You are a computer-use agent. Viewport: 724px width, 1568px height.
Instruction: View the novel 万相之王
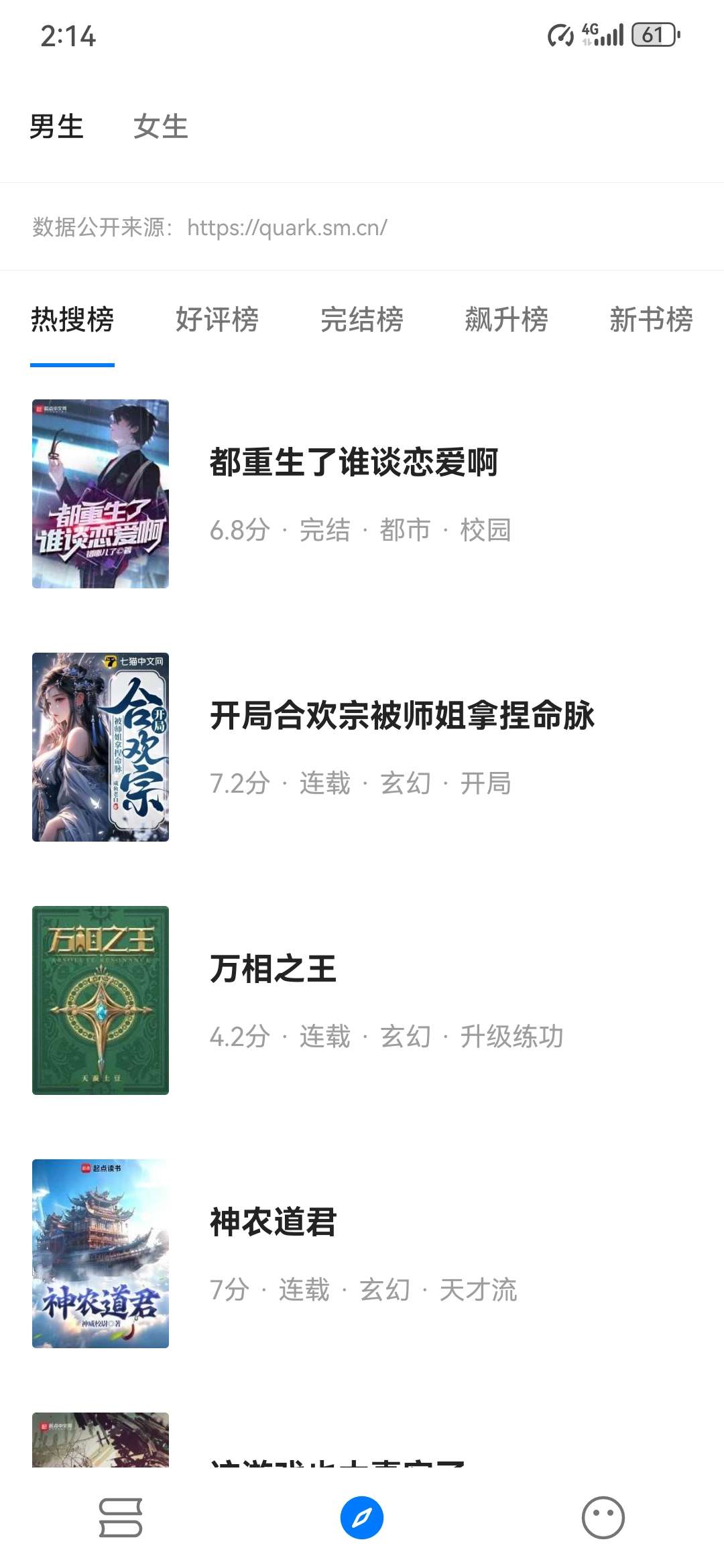click(273, 969)
